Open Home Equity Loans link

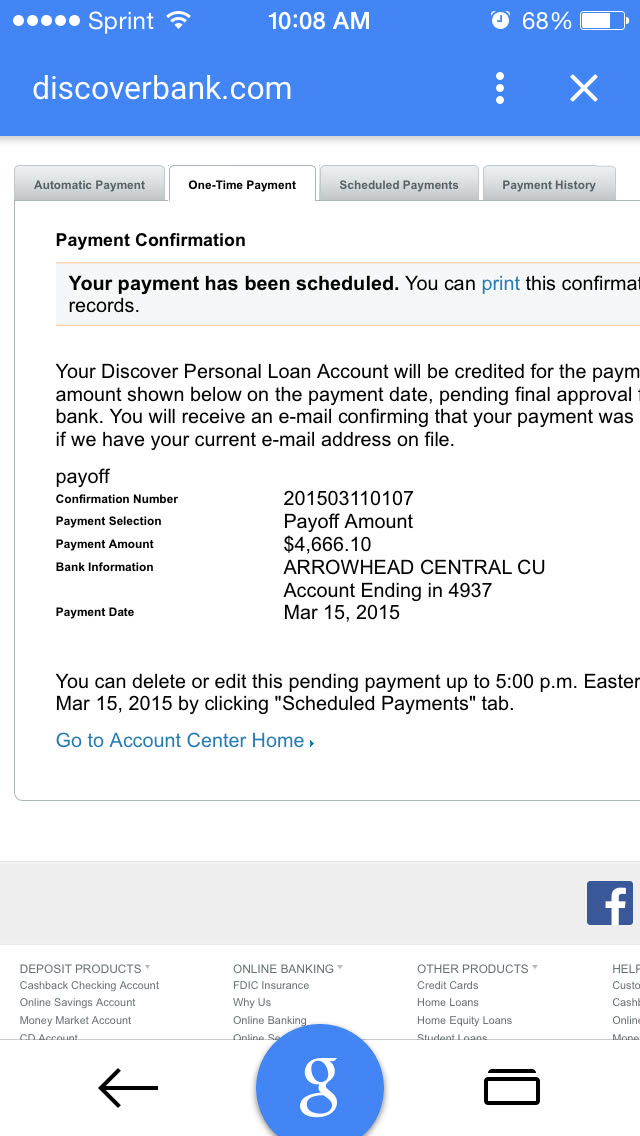[464, 1020]
